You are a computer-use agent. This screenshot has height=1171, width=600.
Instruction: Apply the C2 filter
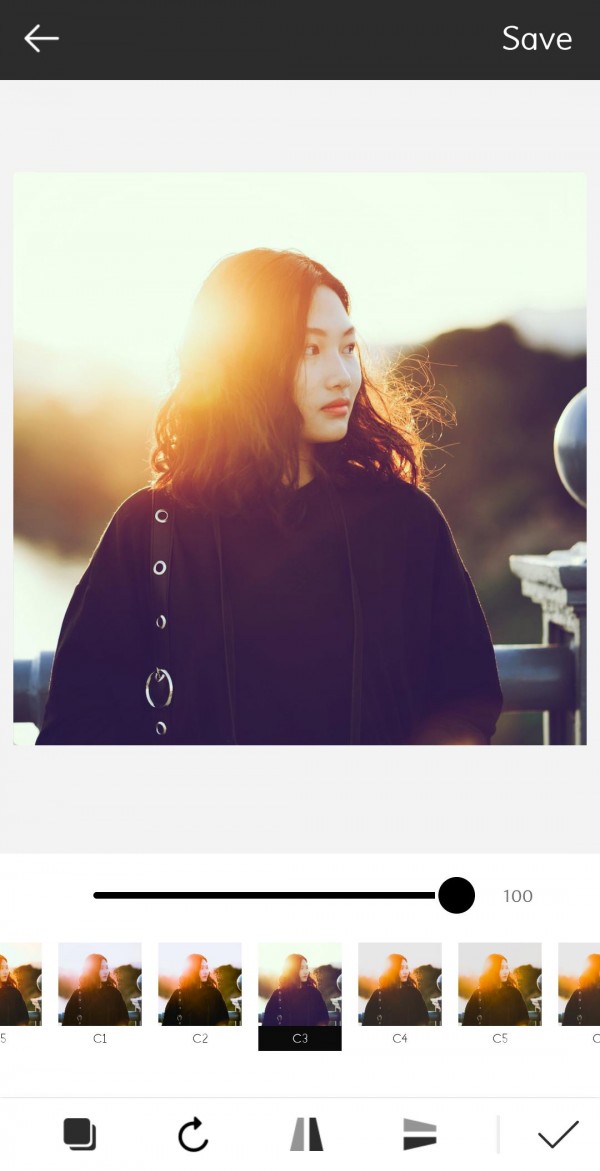(x=200, y=985)
